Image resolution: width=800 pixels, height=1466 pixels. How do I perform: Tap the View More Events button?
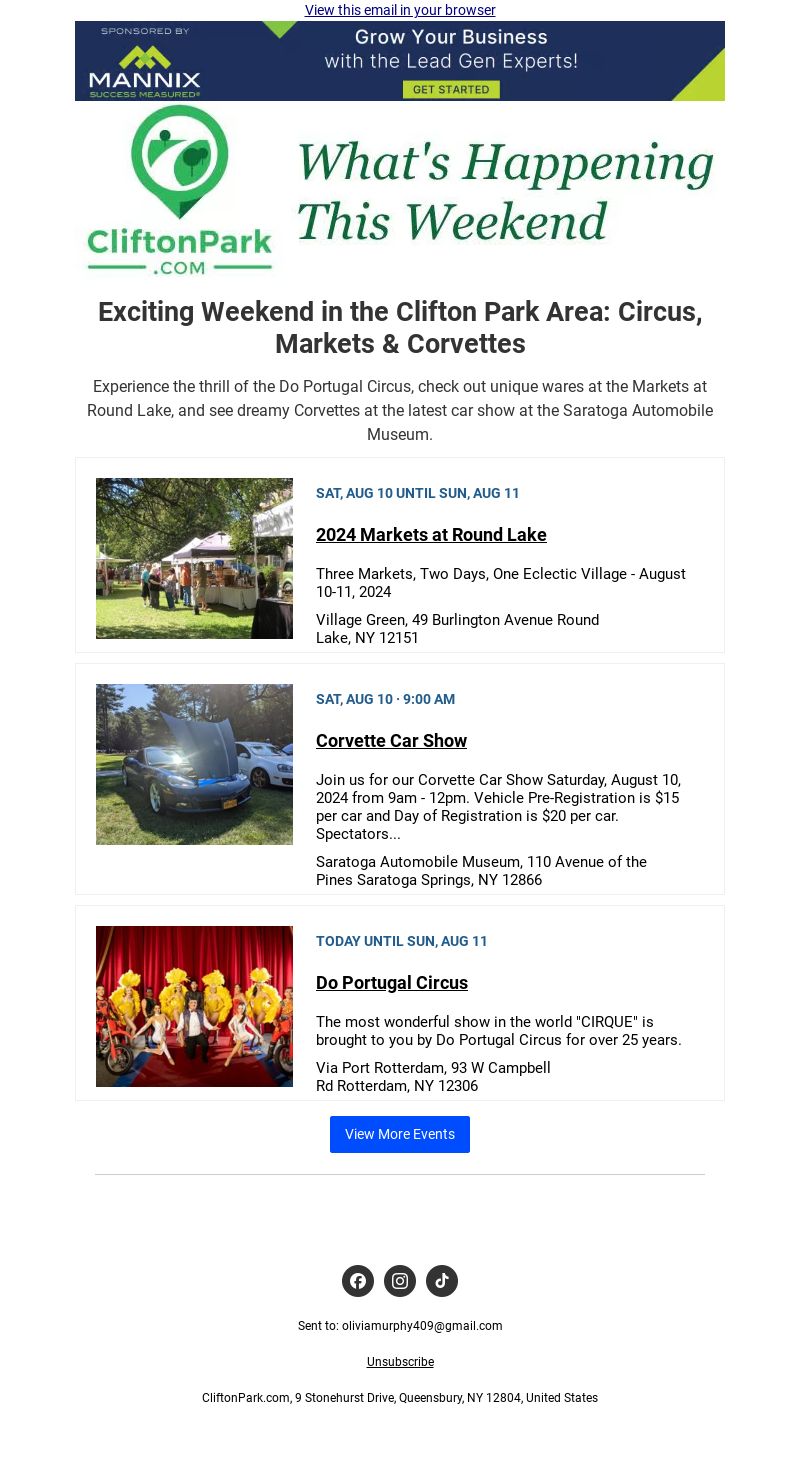400,1134
